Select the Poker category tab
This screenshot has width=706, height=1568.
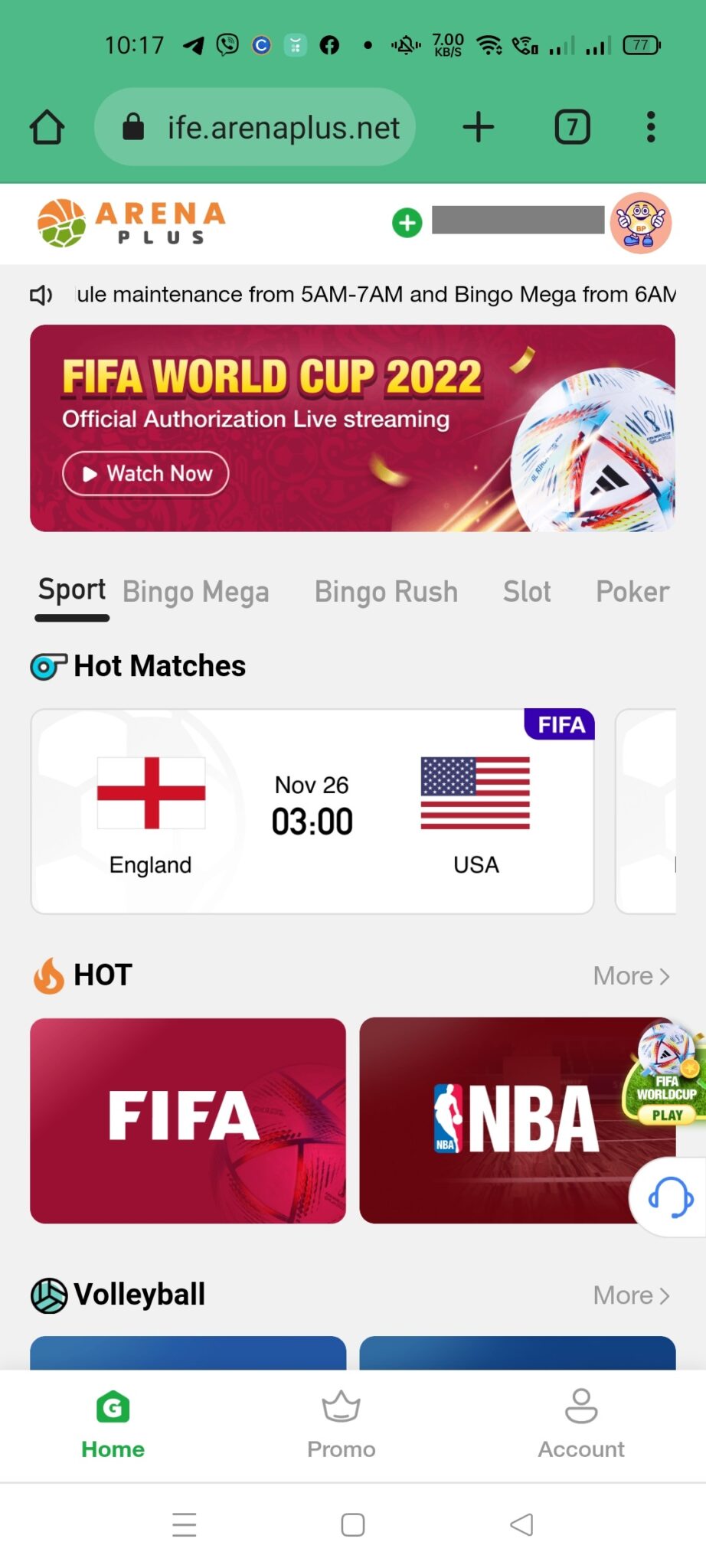632,591
